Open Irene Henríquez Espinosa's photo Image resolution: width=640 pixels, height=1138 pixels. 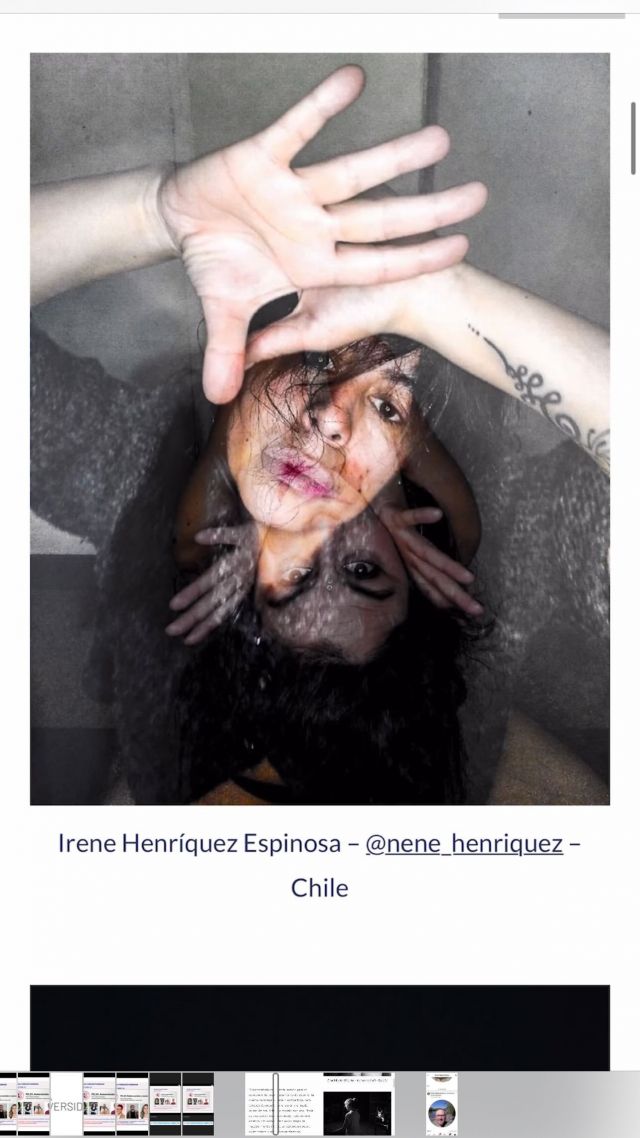click(x=320, y=428)
